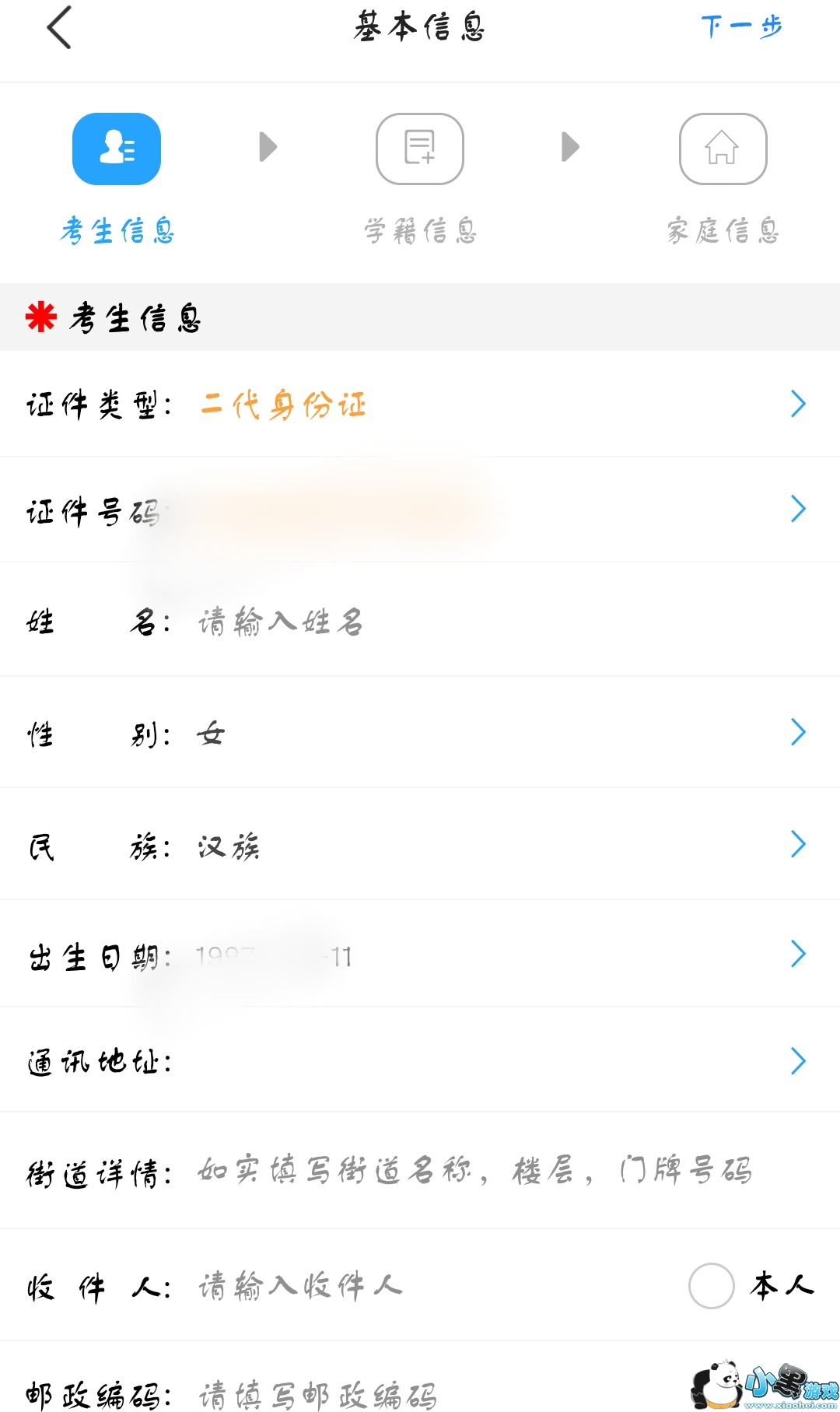This screenshot has width=840, height=1412.
Task: Switch to the 家庭信息 step
Action: [723, 149]
